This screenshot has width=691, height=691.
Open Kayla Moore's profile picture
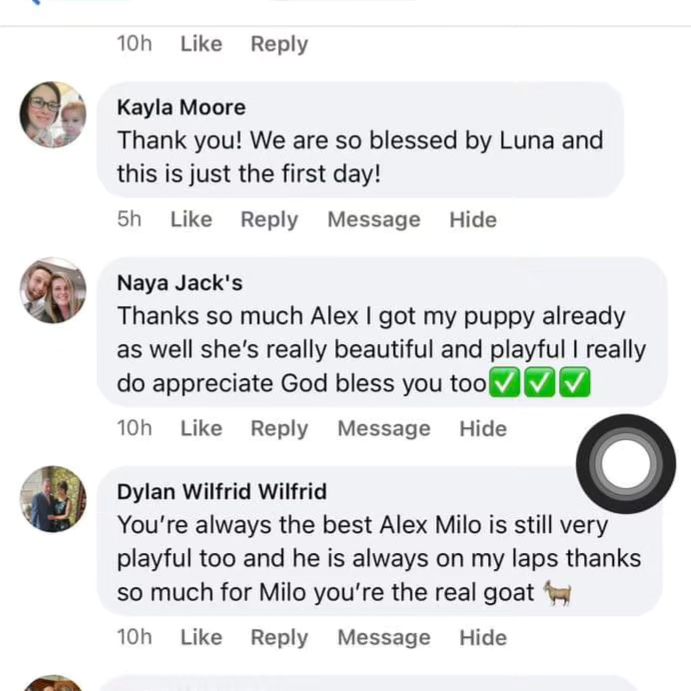pyautogui.click(x=53, y=115)
